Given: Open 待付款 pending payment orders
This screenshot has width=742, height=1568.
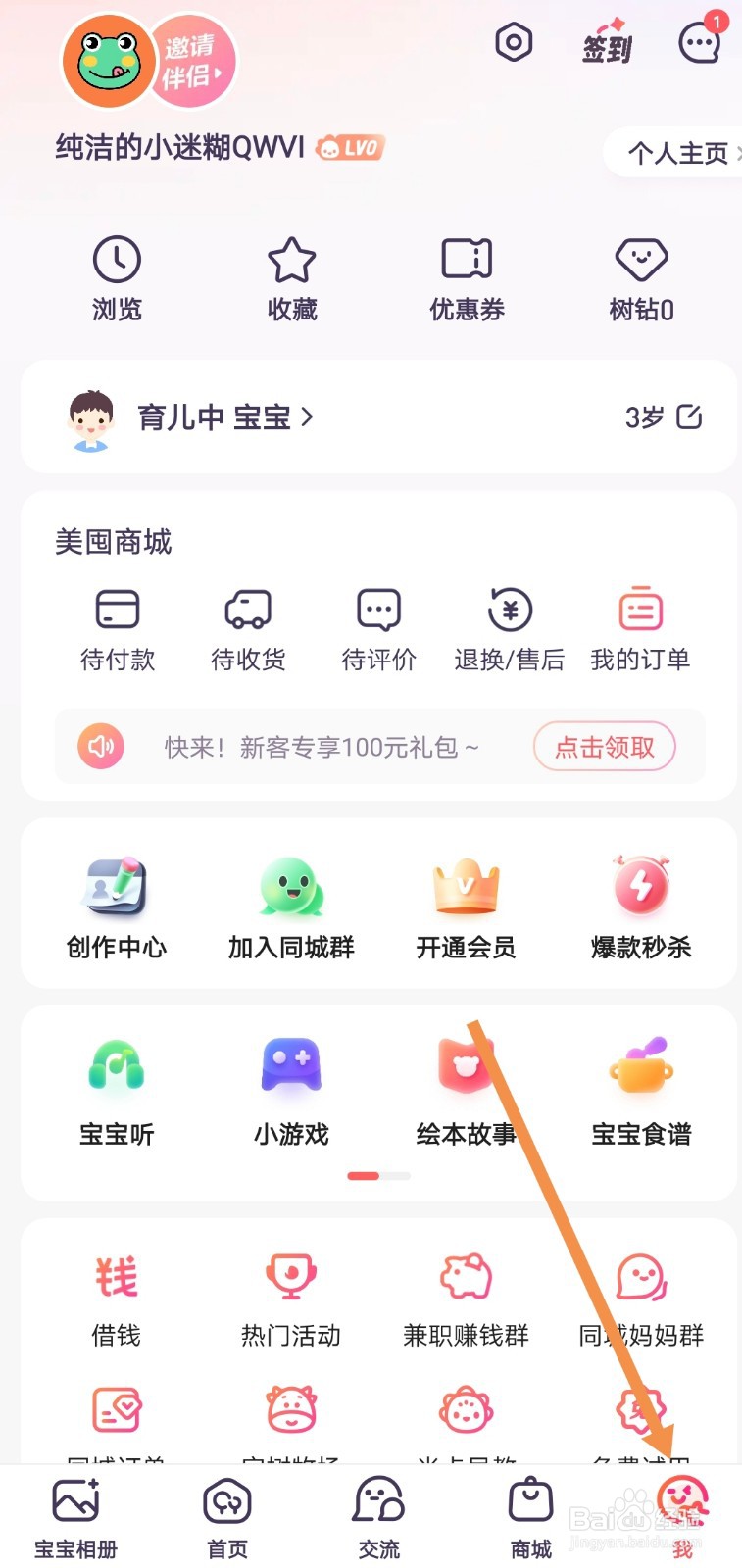Looking at the screenshot, I should tap(118, 630).
